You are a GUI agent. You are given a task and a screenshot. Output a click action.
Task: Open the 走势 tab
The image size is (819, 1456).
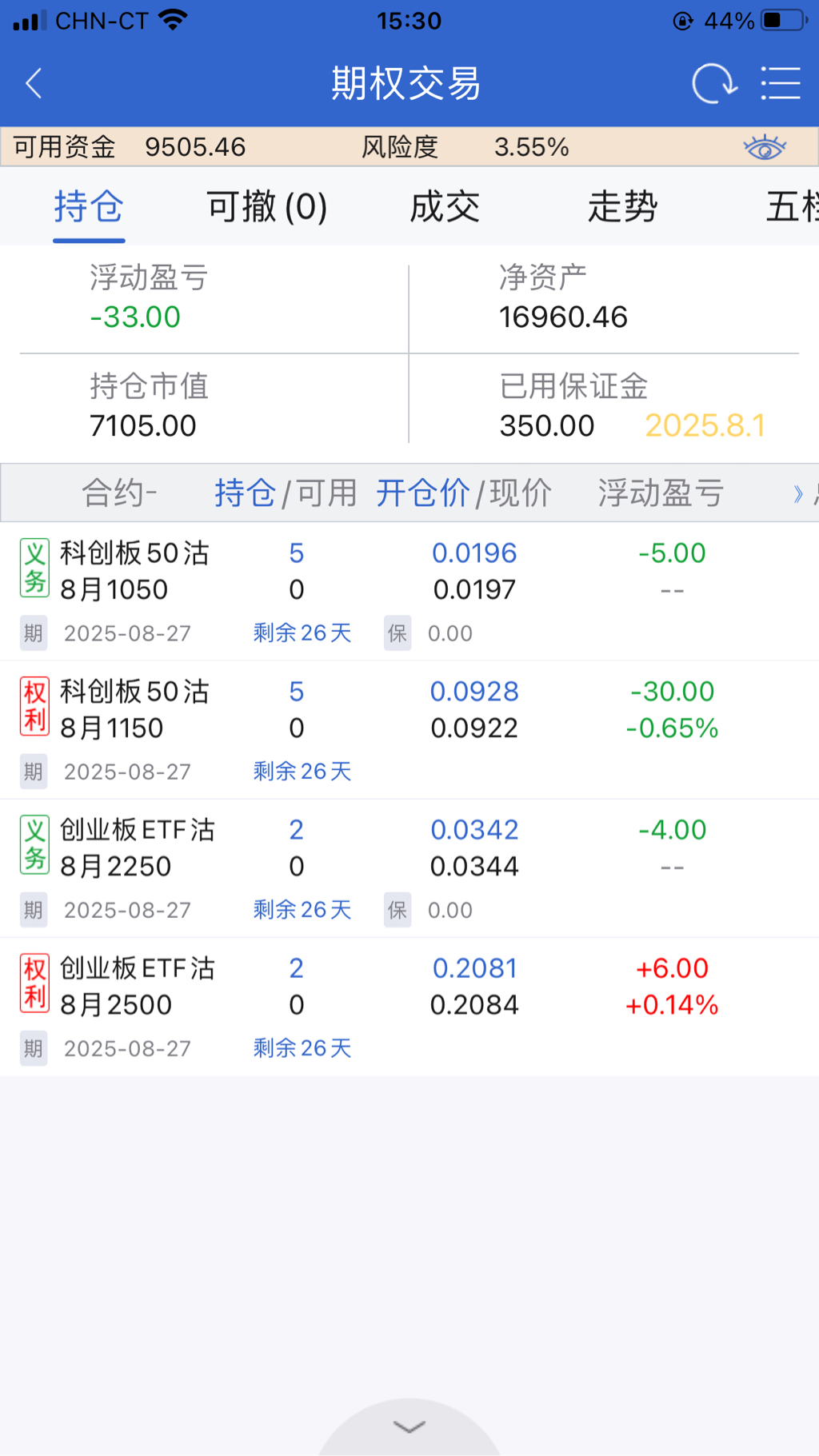pos(622,207)
